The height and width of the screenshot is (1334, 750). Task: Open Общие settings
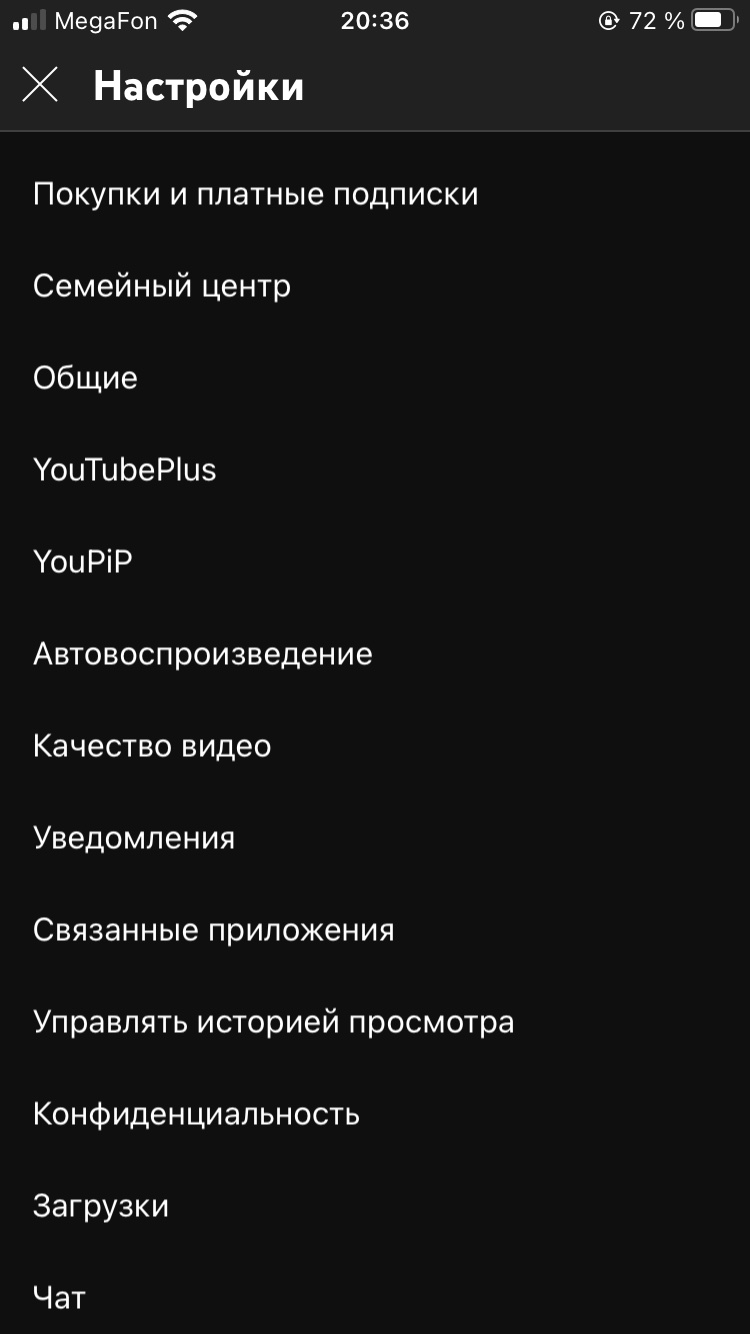pos(375,378)
